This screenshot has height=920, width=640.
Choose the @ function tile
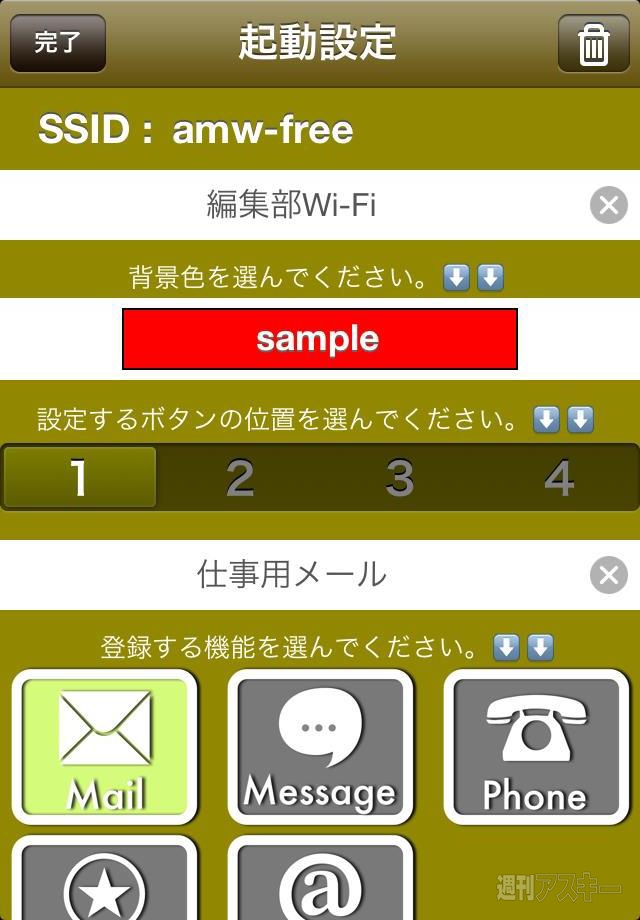[320, 880]
